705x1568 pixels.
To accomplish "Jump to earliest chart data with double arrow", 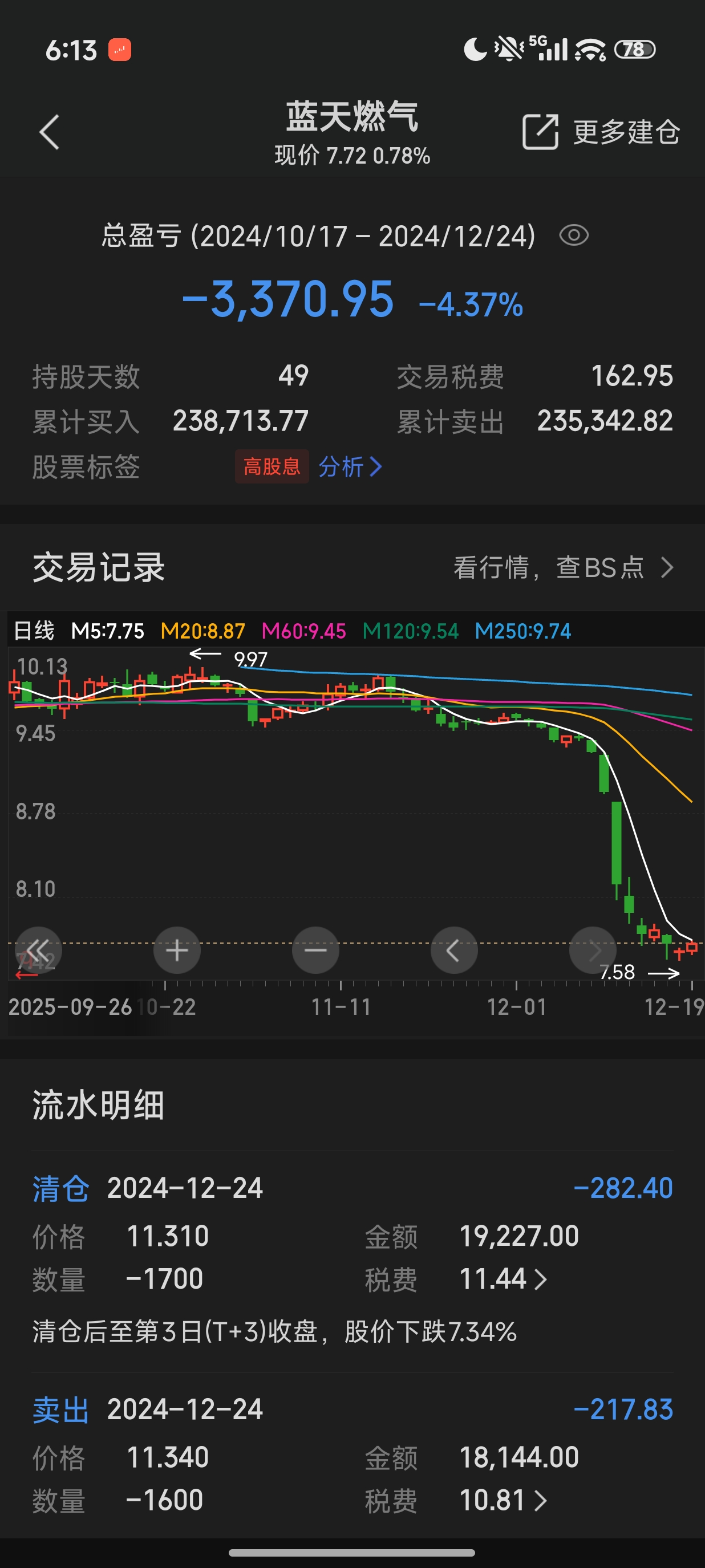I will coord(38,950).
